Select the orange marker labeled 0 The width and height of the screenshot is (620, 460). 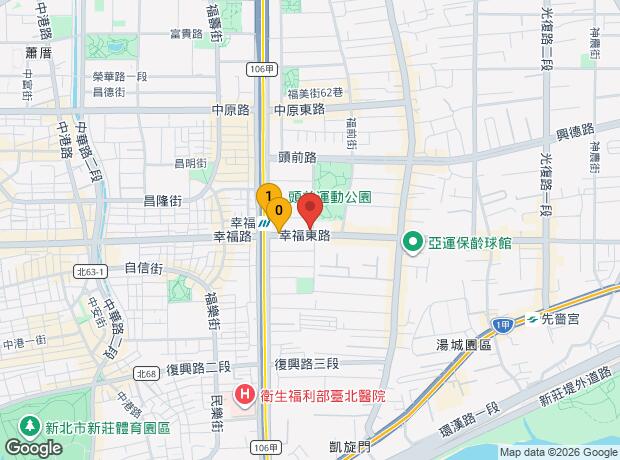pyautogui.click(x=279, y=210)
